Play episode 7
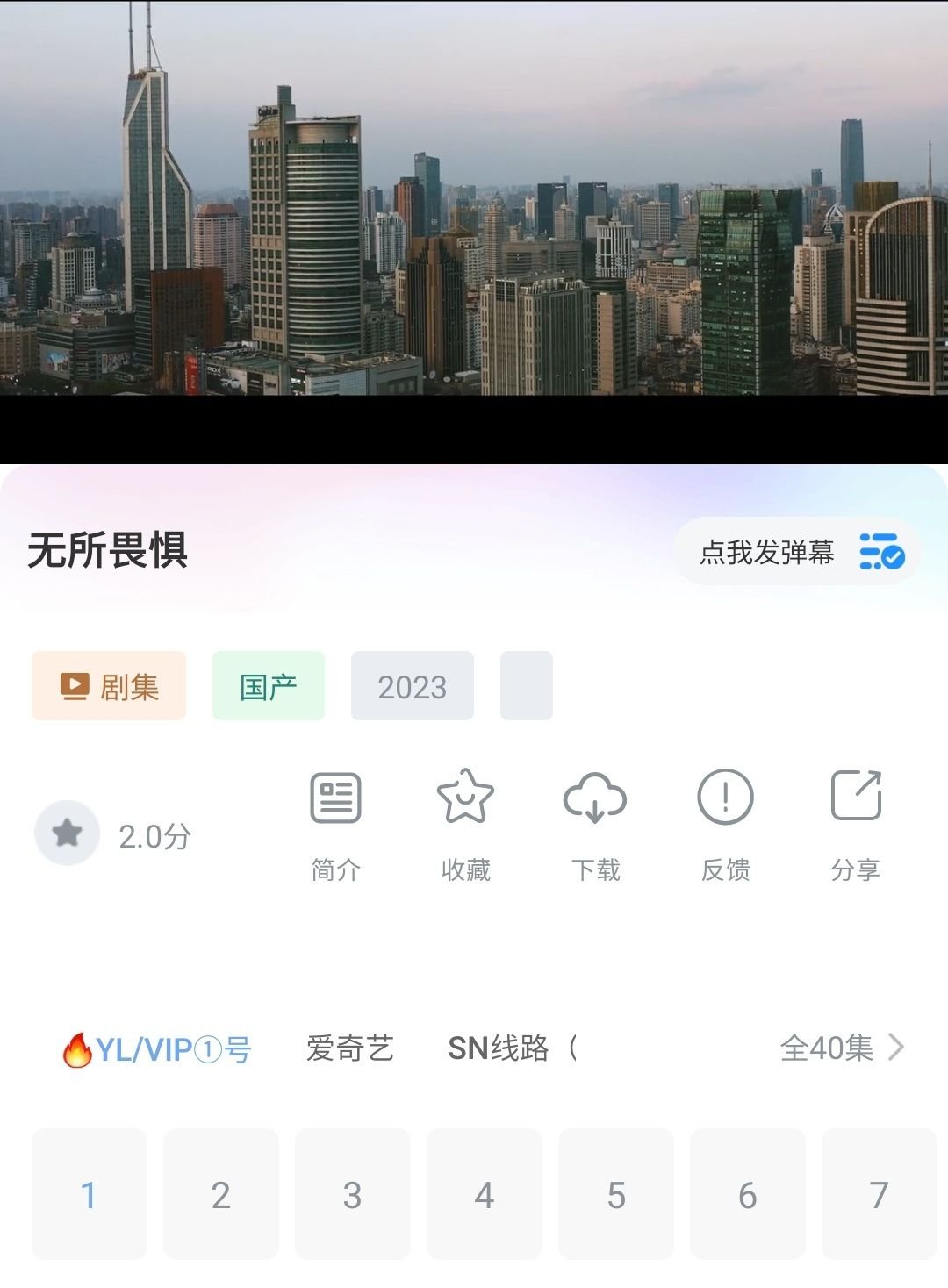 (879, 1194)
